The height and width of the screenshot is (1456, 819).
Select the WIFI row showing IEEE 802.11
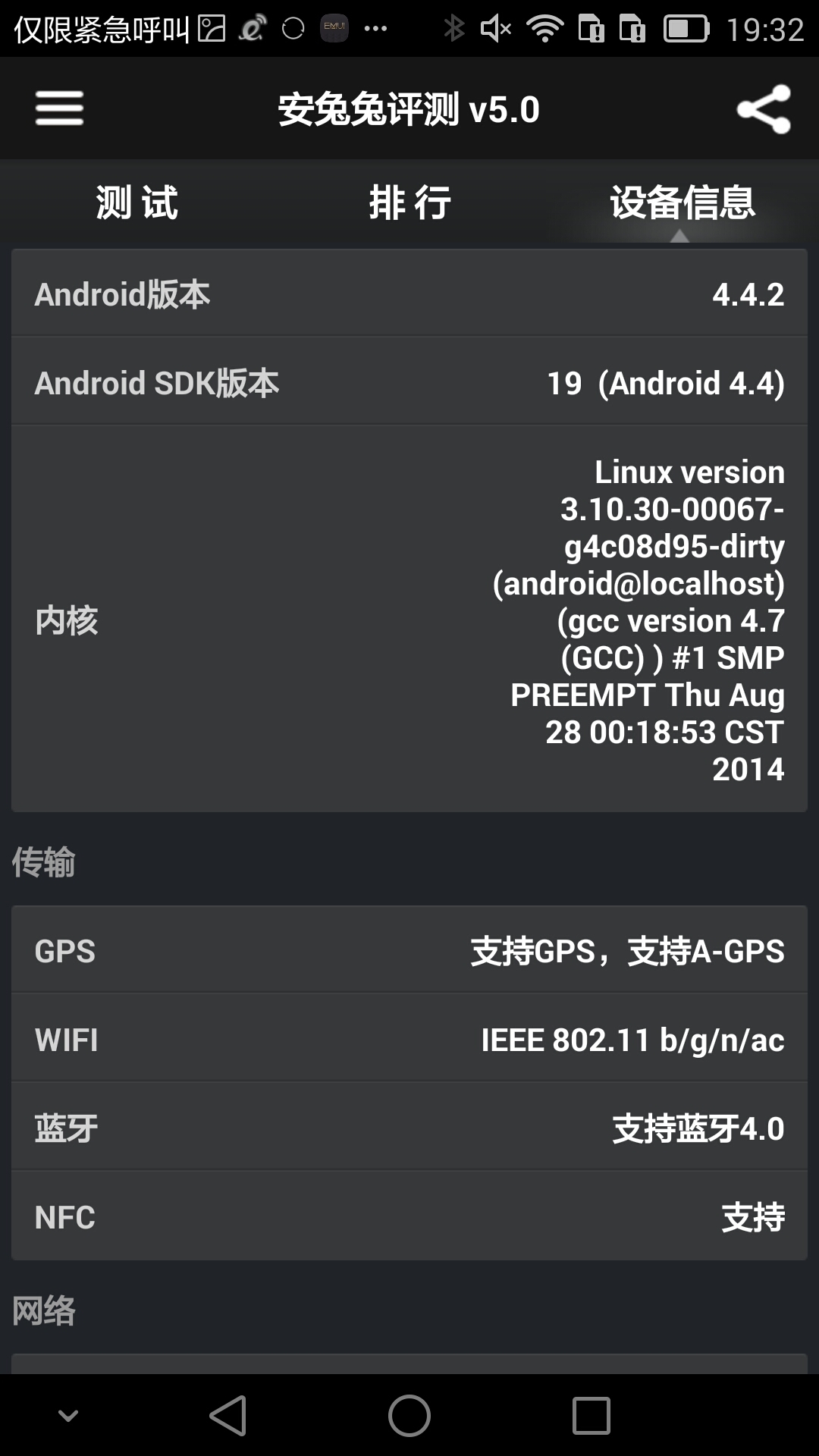409,1039
